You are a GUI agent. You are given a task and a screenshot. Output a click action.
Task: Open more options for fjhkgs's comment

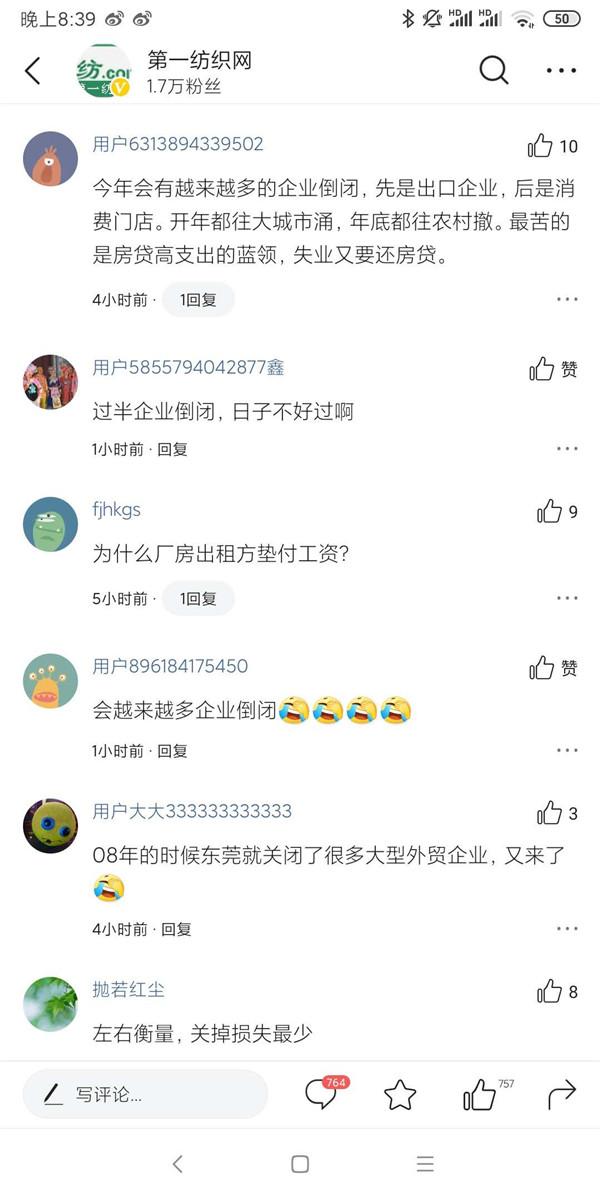[567, 599]
